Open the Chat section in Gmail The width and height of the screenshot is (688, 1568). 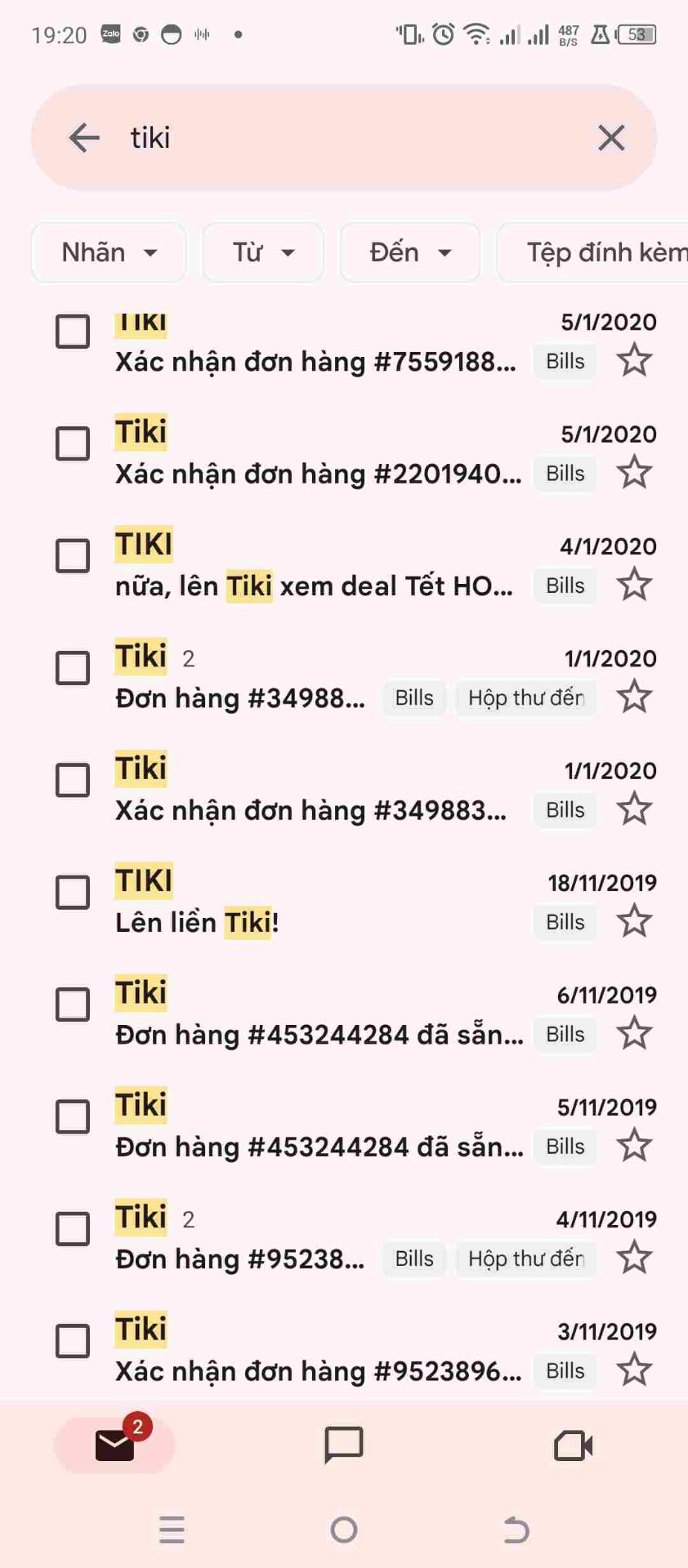tap(343, 1445)
